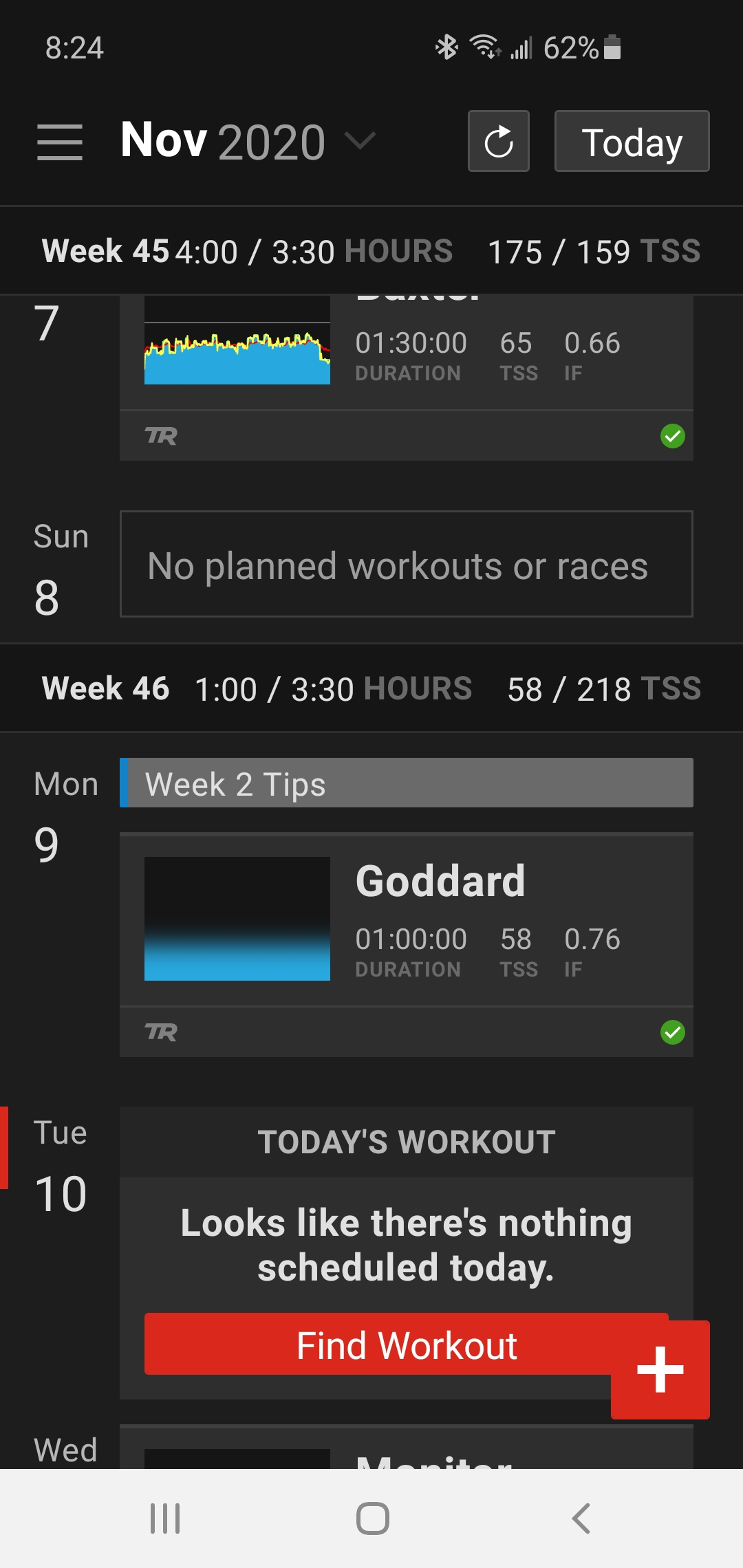The image size is (743, 1568).
Task: Open recent apps from the navigation bar
Action: click(165, 1518)
